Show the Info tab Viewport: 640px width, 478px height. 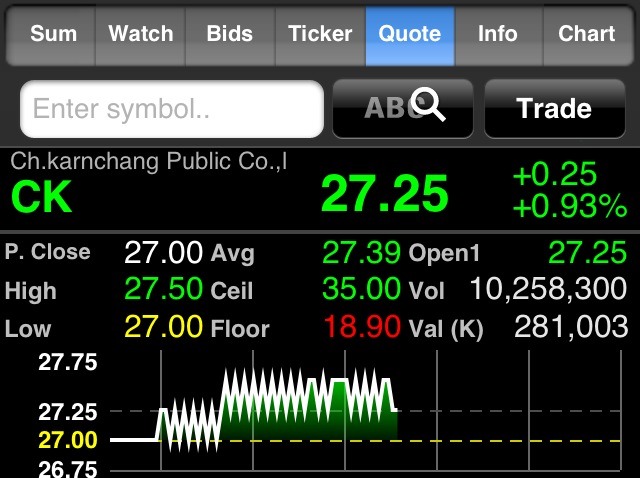click(499, 35)
